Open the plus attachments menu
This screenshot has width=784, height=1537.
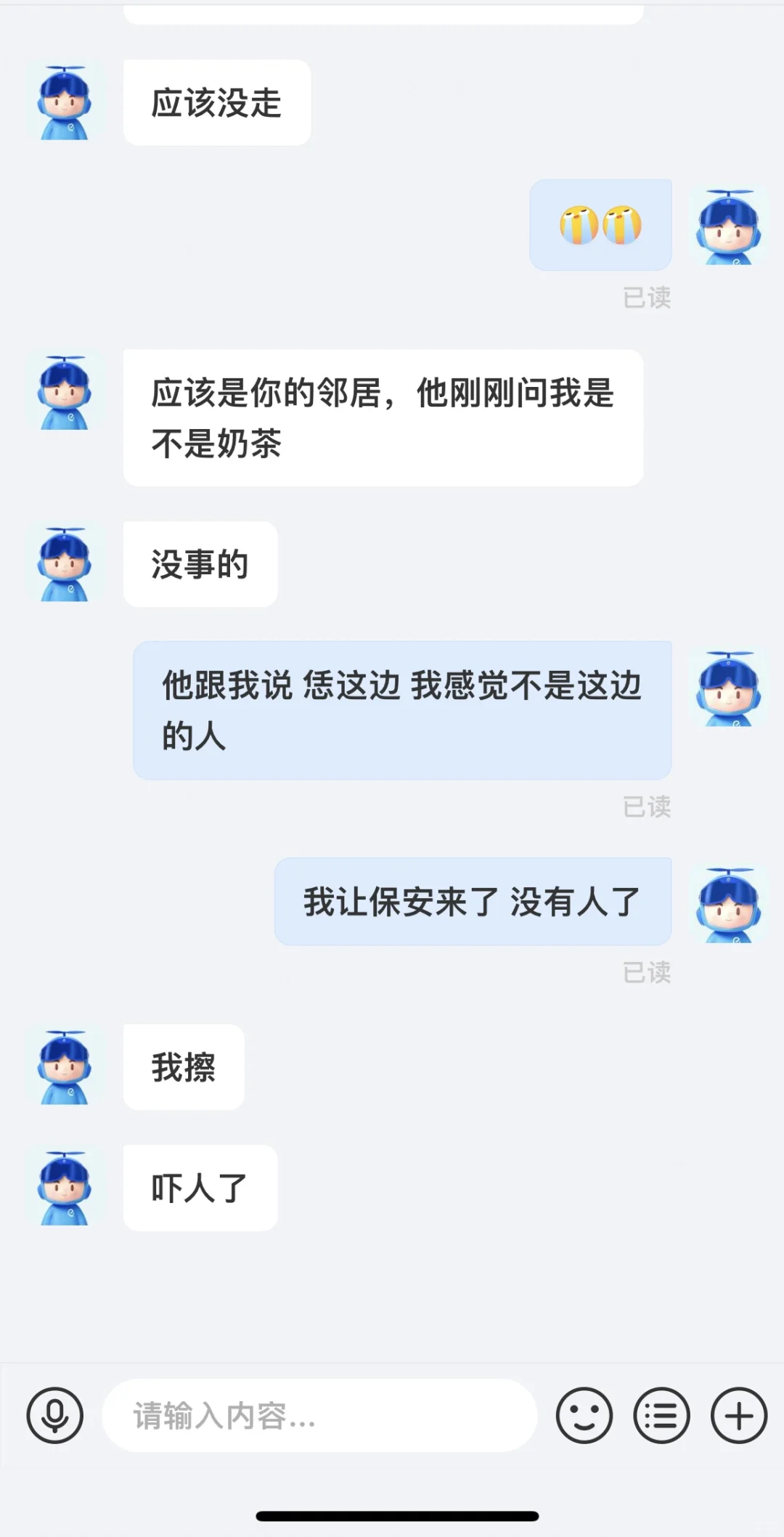coord(739,1415)
